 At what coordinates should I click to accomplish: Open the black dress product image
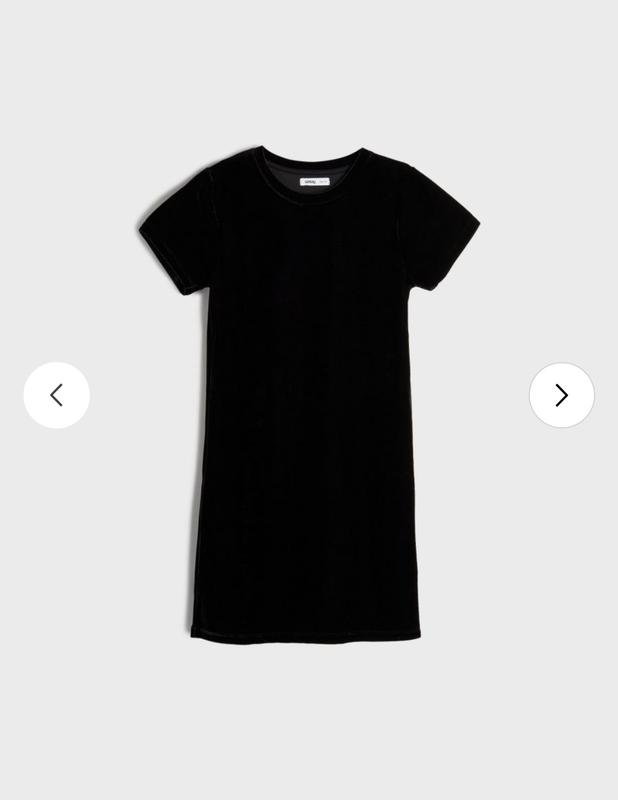tap(308, 400)
